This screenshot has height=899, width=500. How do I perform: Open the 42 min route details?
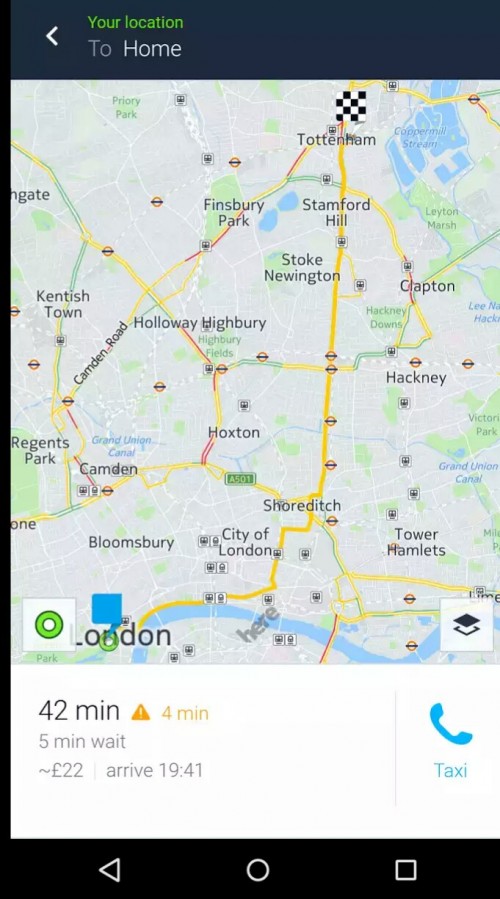pos(203,739)
